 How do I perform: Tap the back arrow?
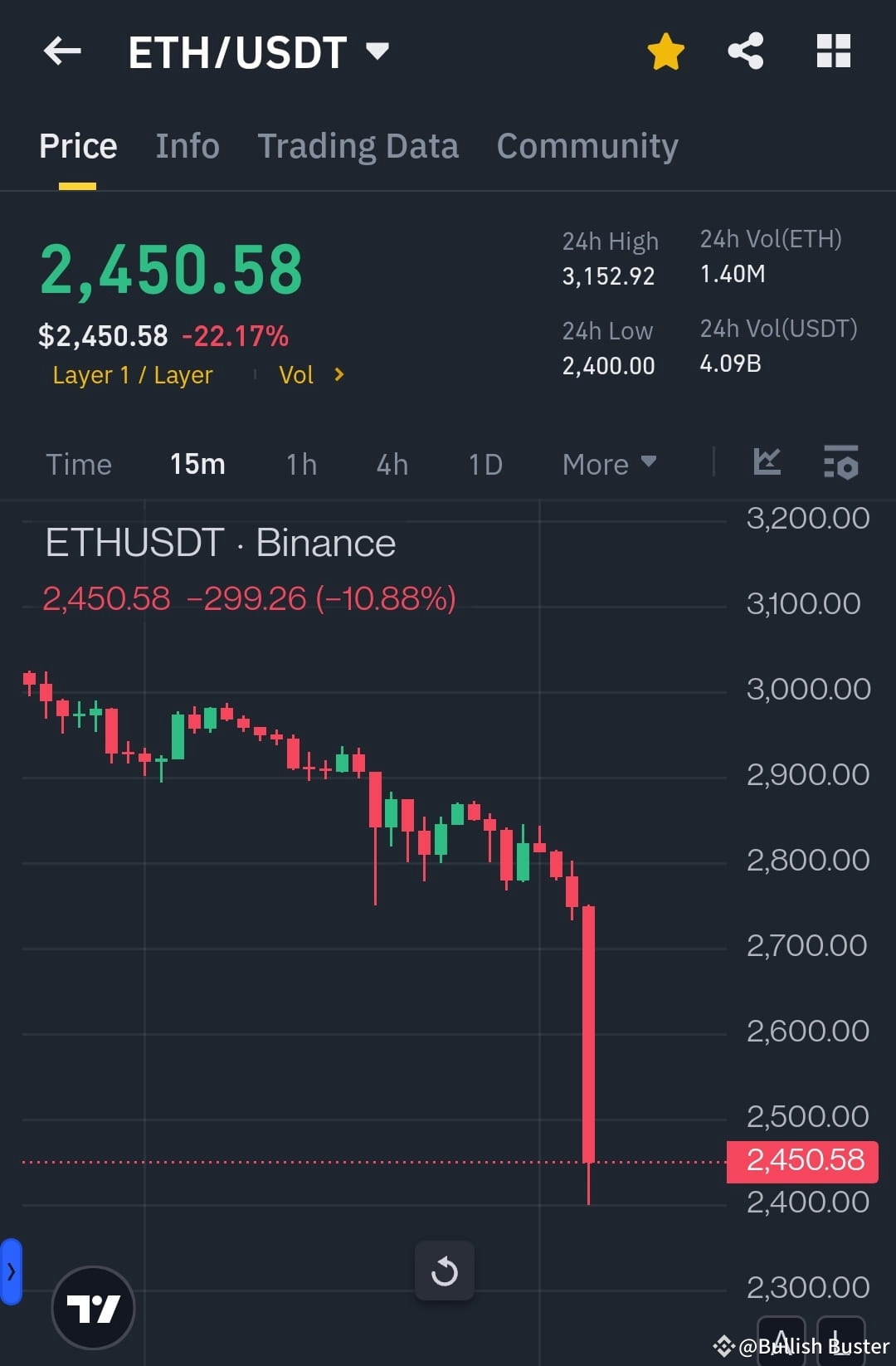[x=62, y=51]
